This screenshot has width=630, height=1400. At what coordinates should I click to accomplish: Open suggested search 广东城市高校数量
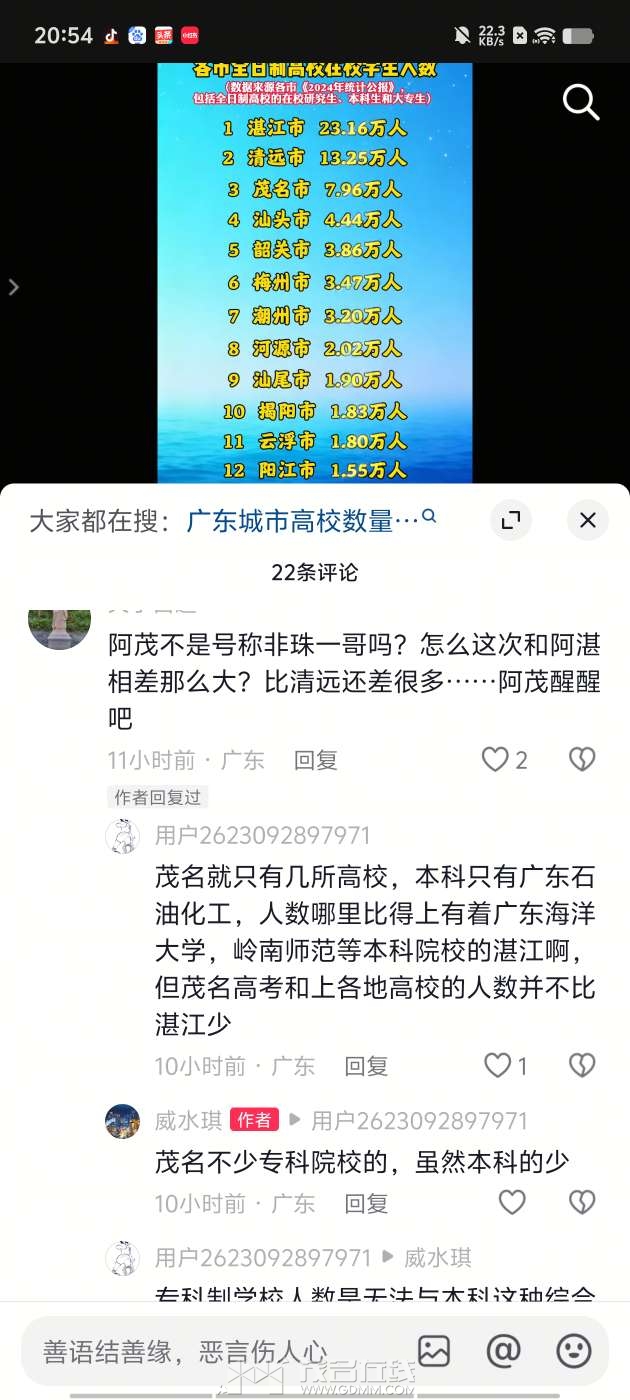tap(302, 521)
